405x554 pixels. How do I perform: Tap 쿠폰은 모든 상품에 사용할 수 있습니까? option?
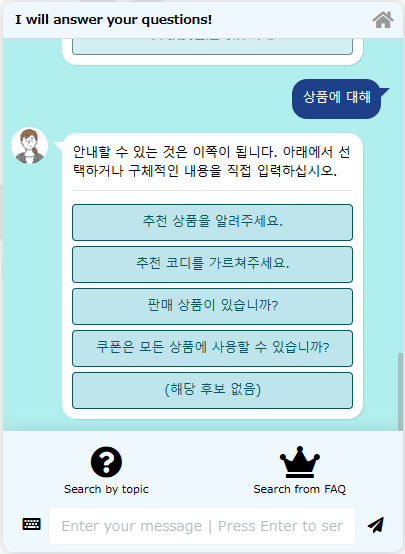click(x=212, y=348)
